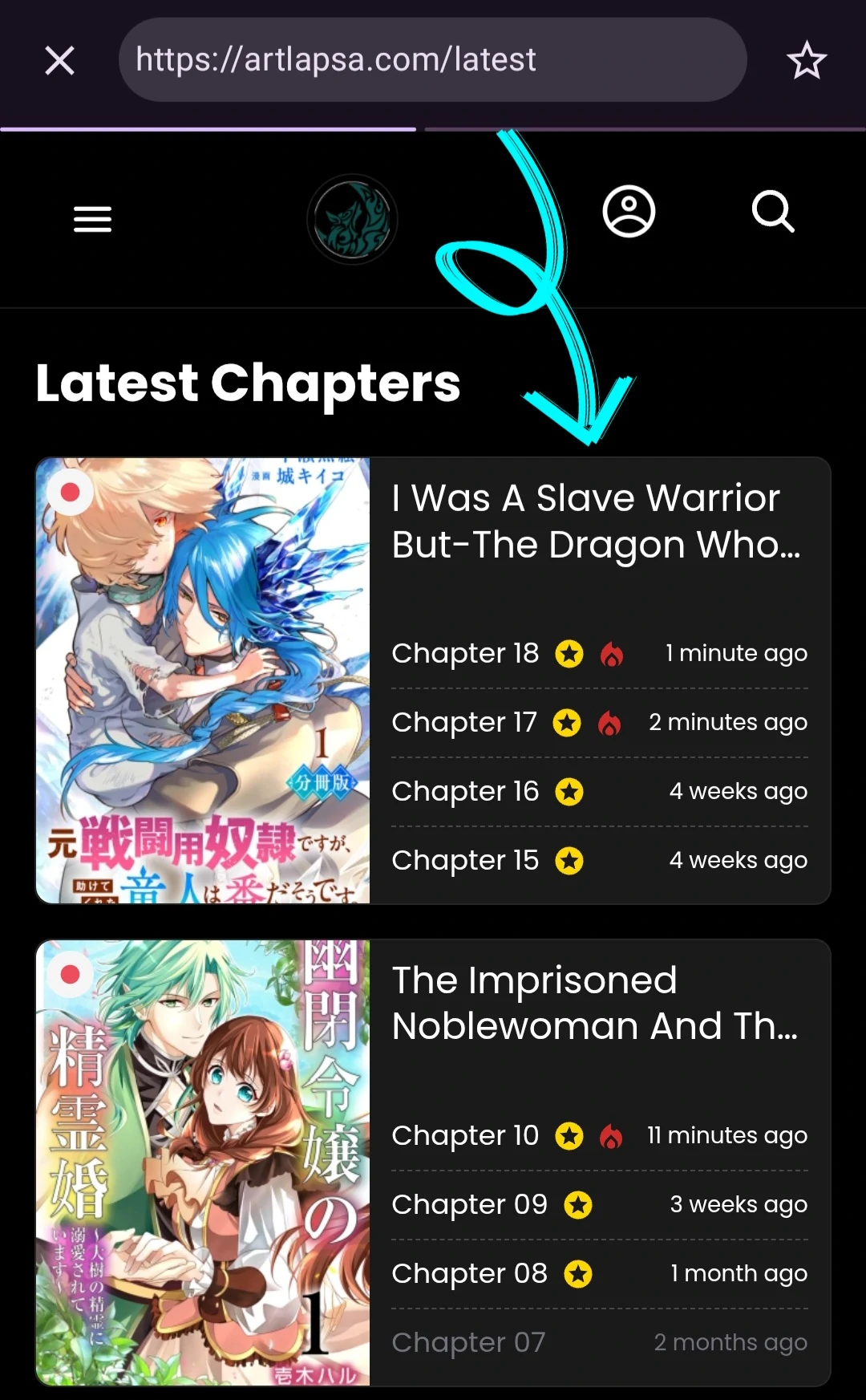Read Chapter 18 of I Was A Slave Warrior

tap(466, 653)
